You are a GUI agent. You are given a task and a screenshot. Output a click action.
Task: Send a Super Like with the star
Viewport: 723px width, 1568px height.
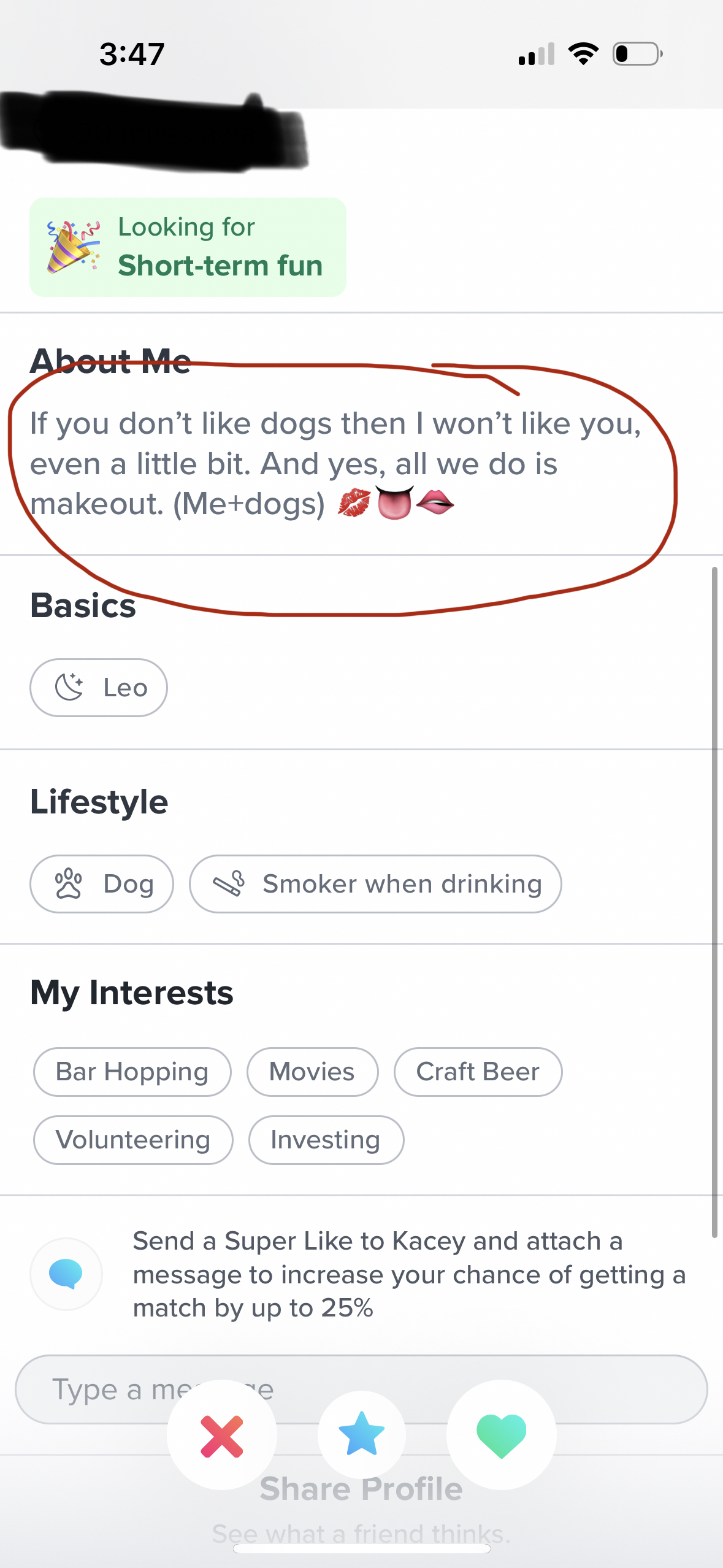pyautogui.click(x=361, y=1435)
